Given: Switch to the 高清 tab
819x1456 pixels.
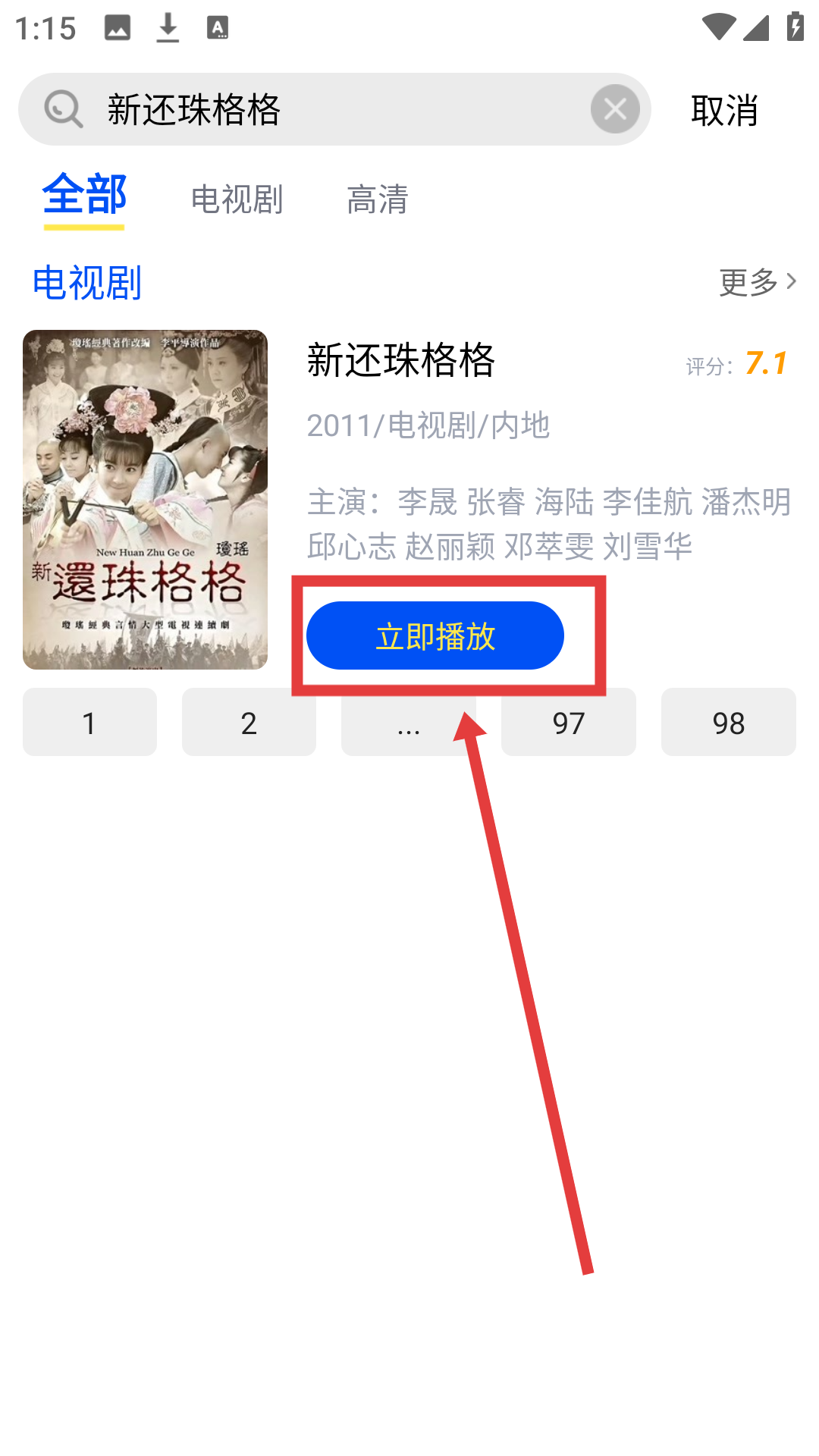Looking at the screenshot, I should pos(378,199).
